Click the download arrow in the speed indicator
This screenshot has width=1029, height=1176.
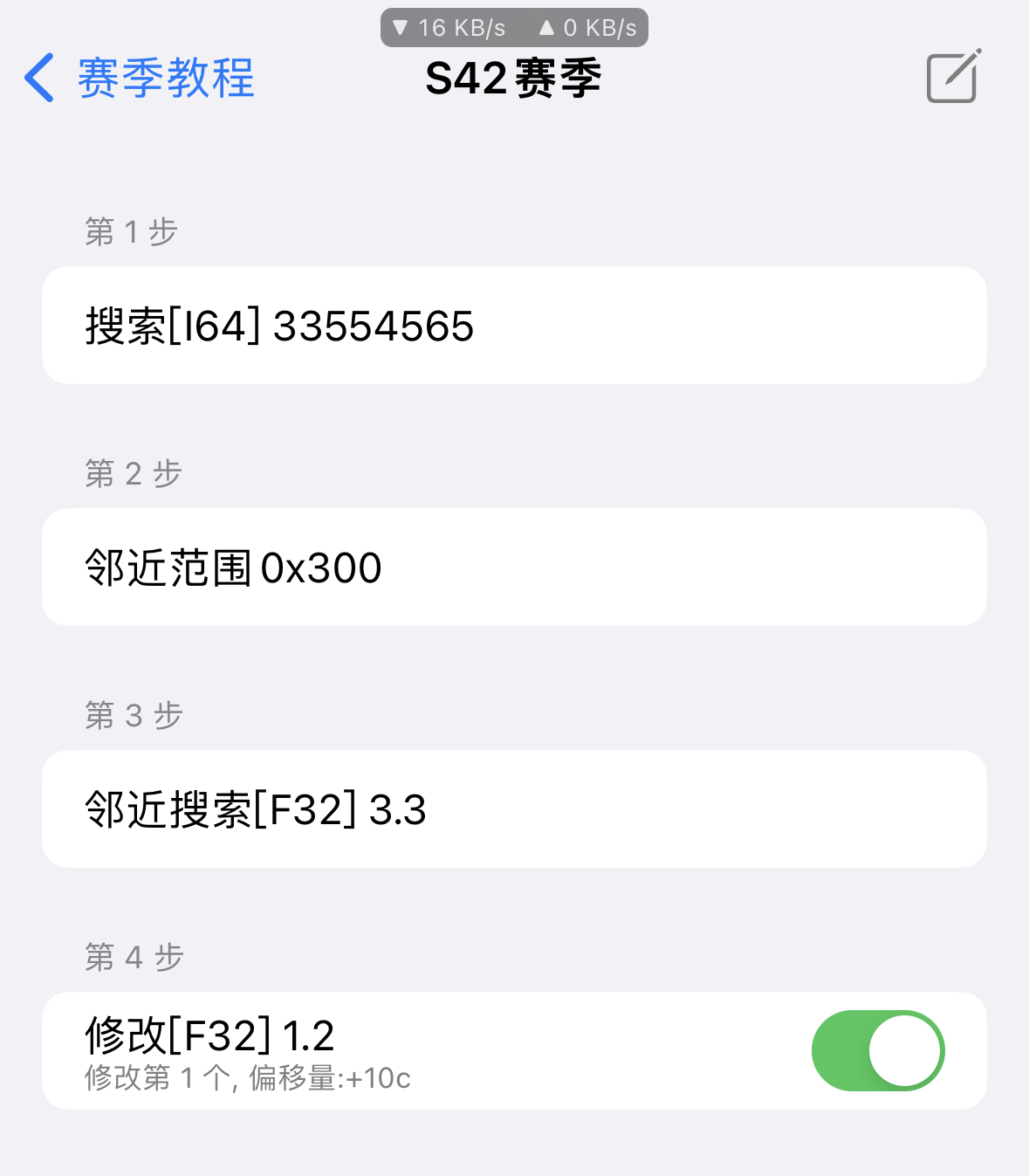tap(400, 27)
